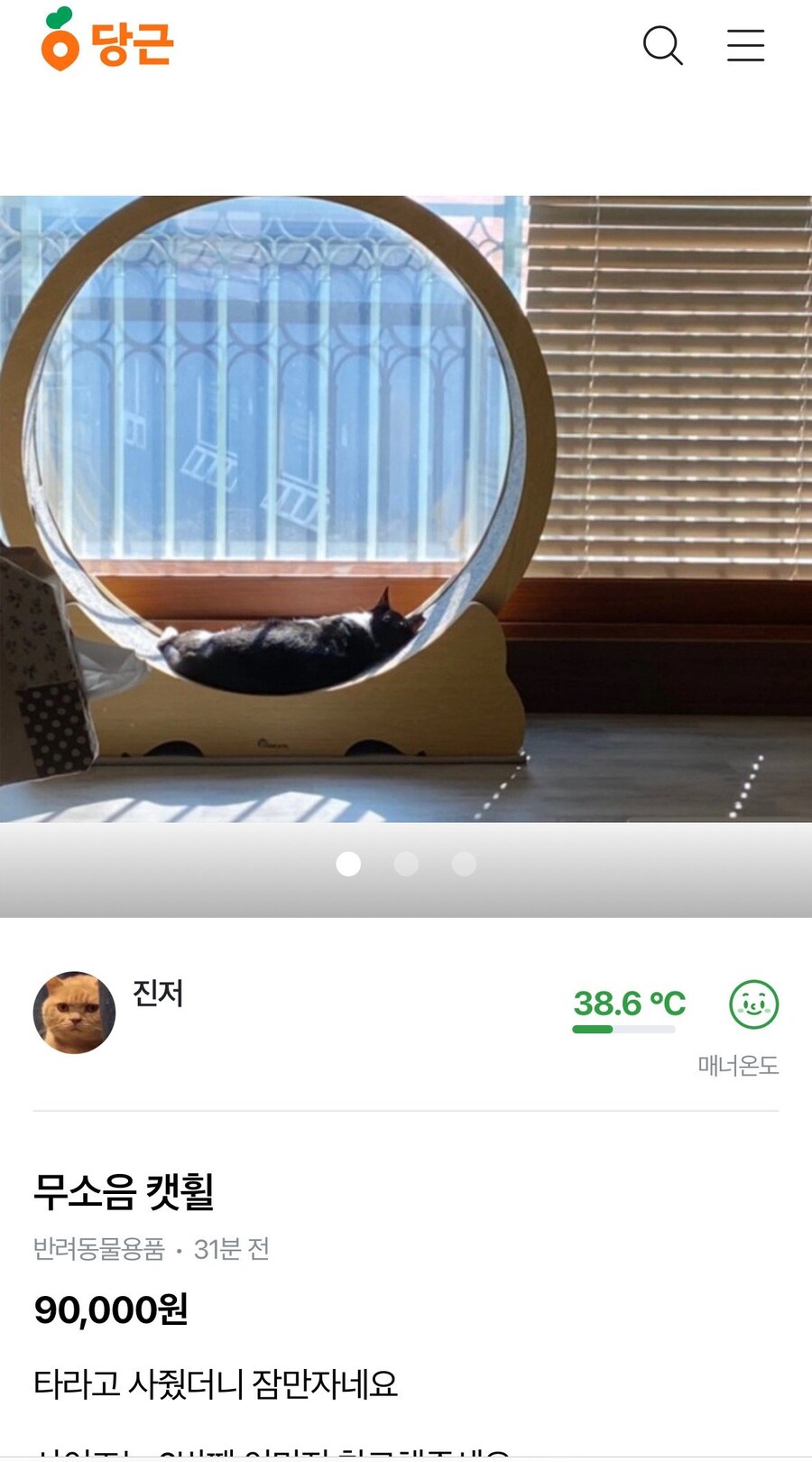Open the 반려동물용품 category
The image size is (812, 1462).
tap(99, 1249)
